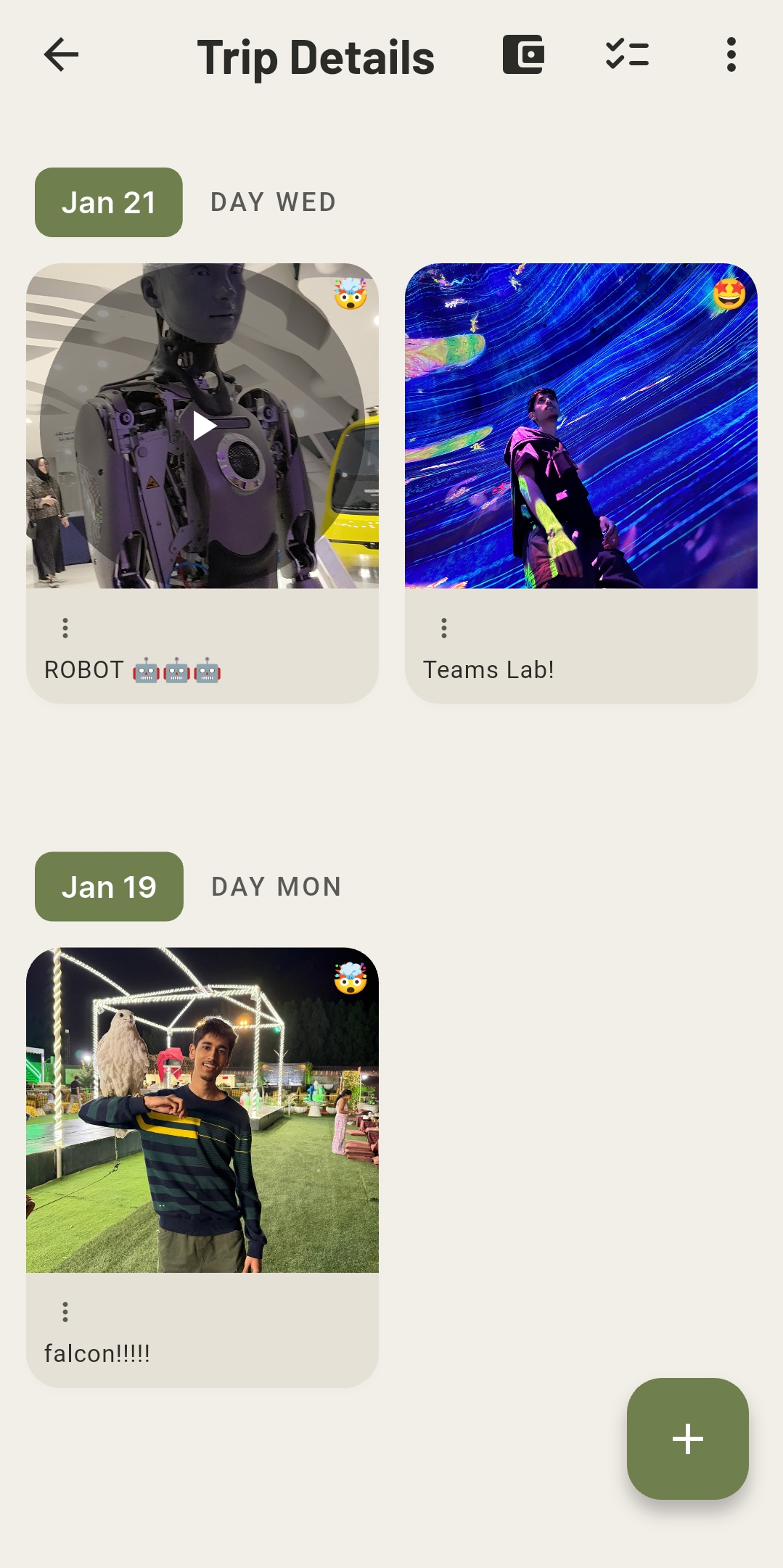Show more options for Teams Lab!

tap(444, 627)
